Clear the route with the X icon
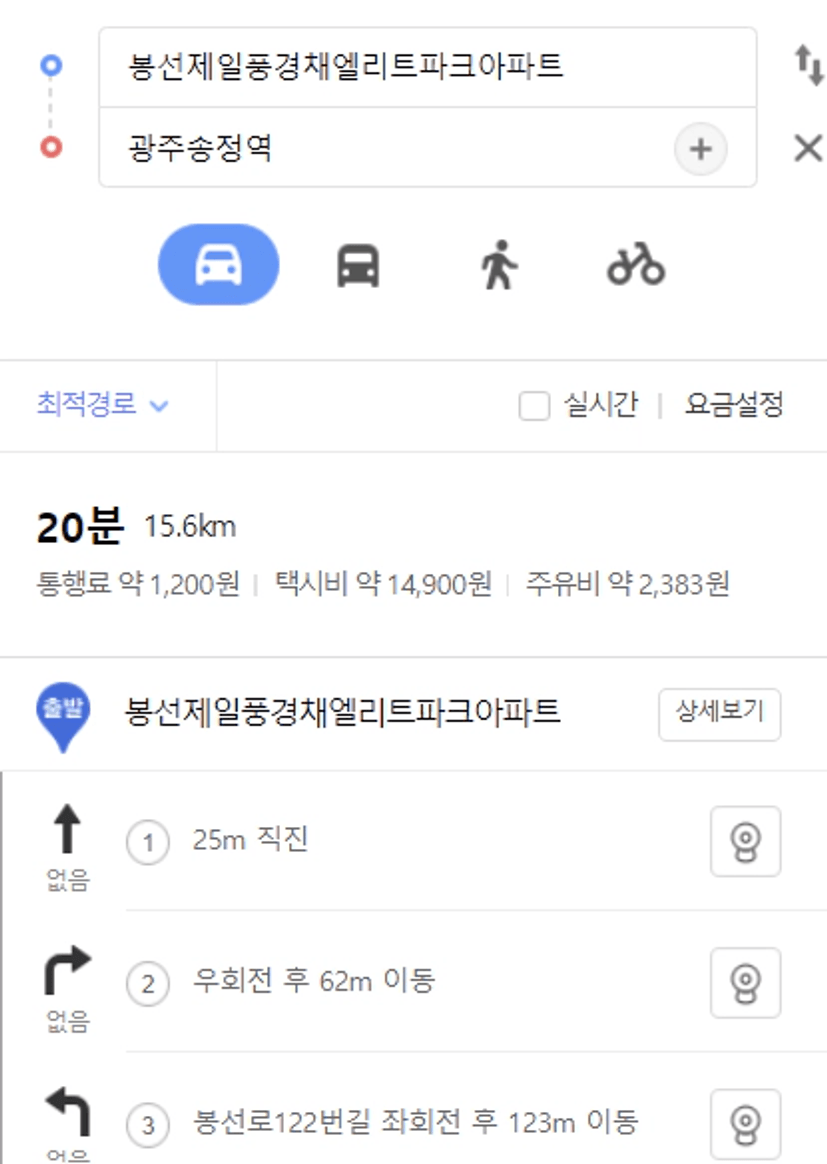 pyautogui.click(x=807, y=150)
